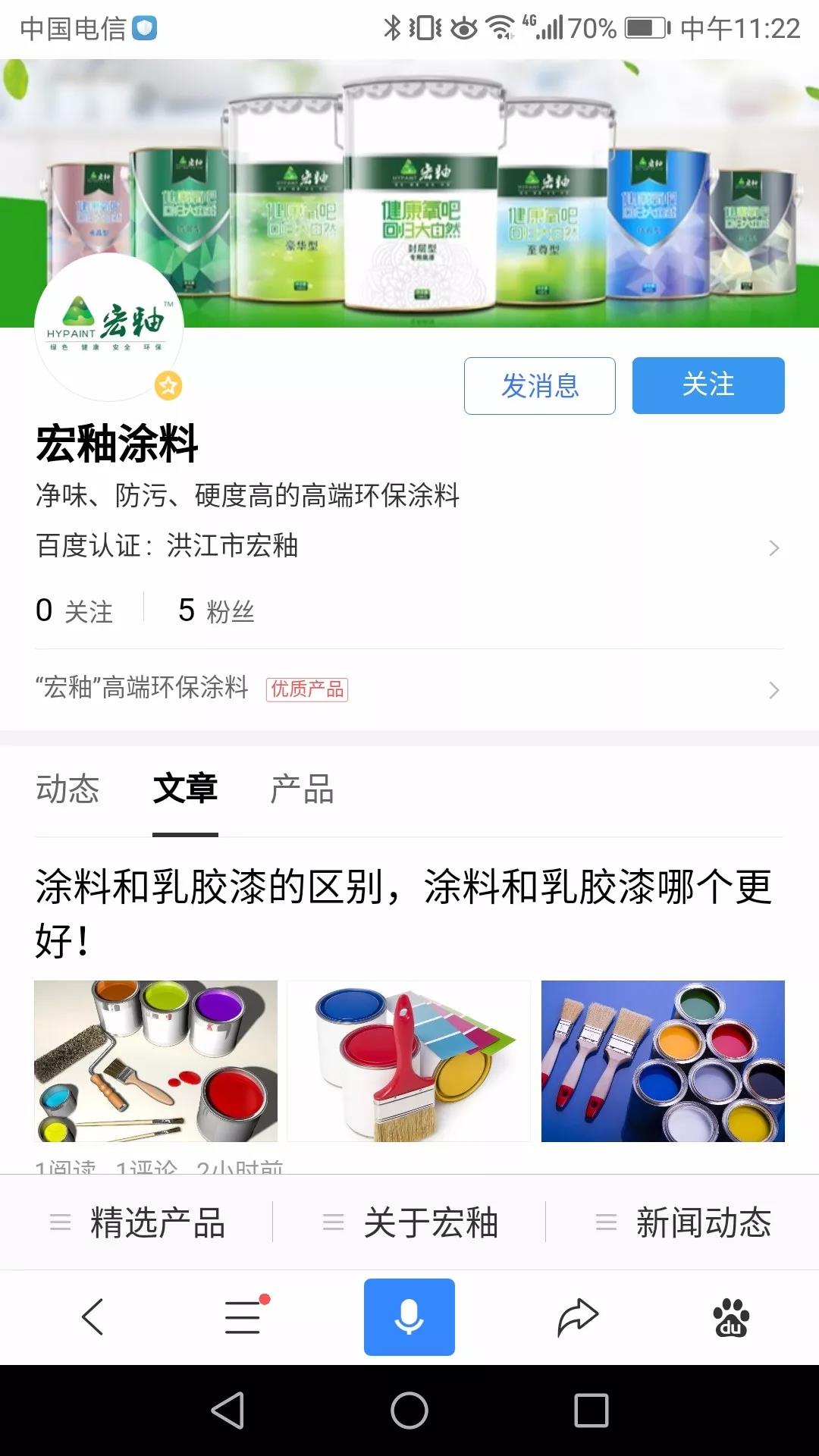Switch to the 产品 tab
Image resolution: width=819 pixels, height=1456 pixels.
click(302, 789)
